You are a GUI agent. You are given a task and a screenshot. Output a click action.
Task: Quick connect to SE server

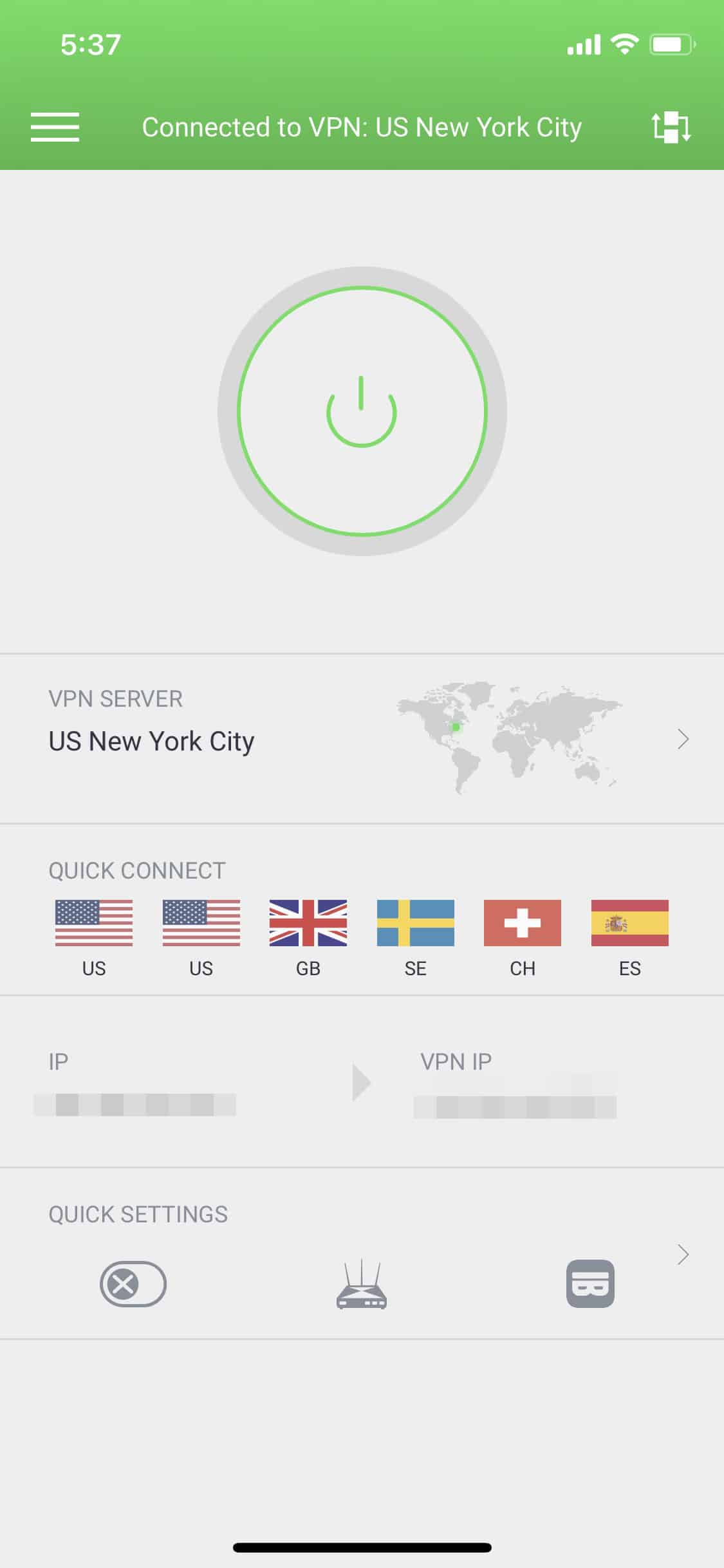(416, 938)
